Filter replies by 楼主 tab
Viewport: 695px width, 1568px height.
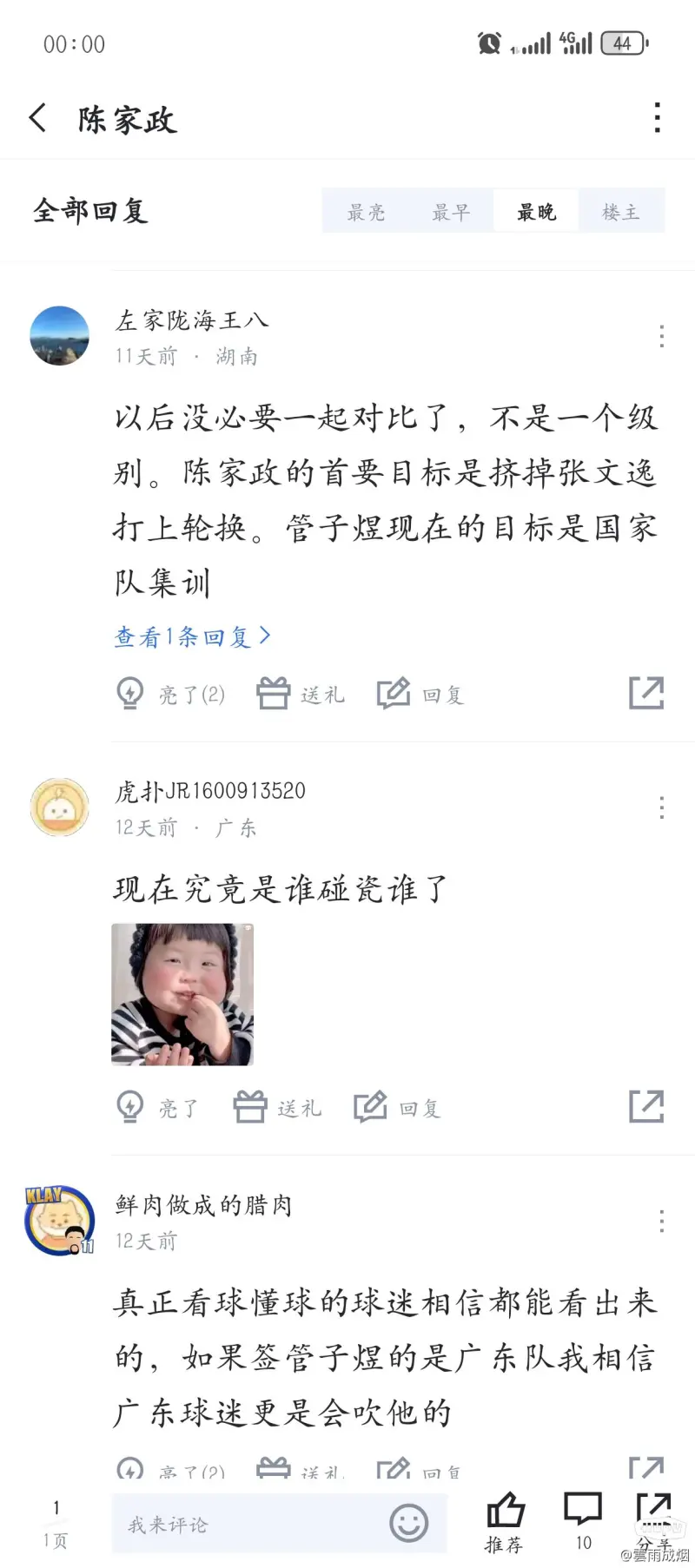[x=621, y=212]
